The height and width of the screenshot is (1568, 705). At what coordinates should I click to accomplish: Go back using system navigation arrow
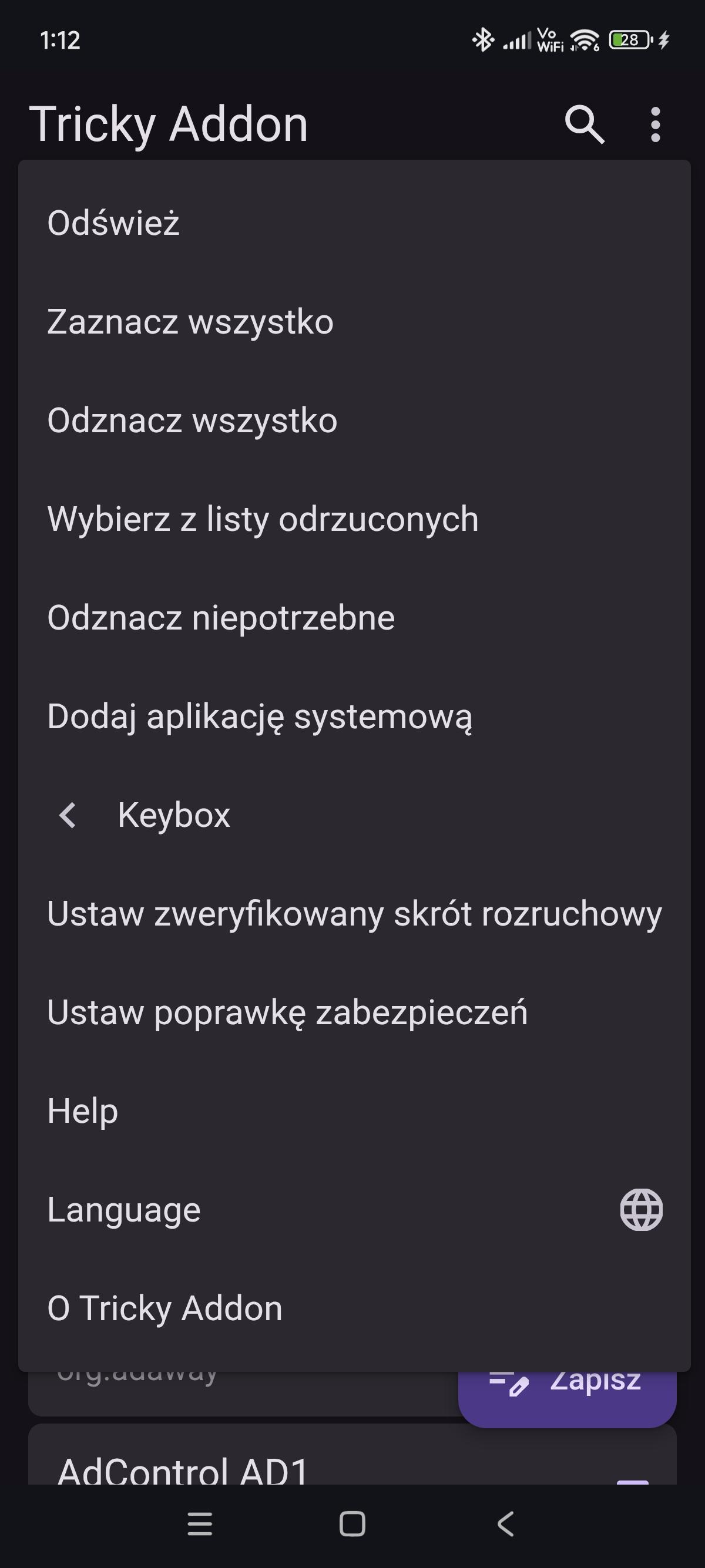click(x=505, y=1523)
